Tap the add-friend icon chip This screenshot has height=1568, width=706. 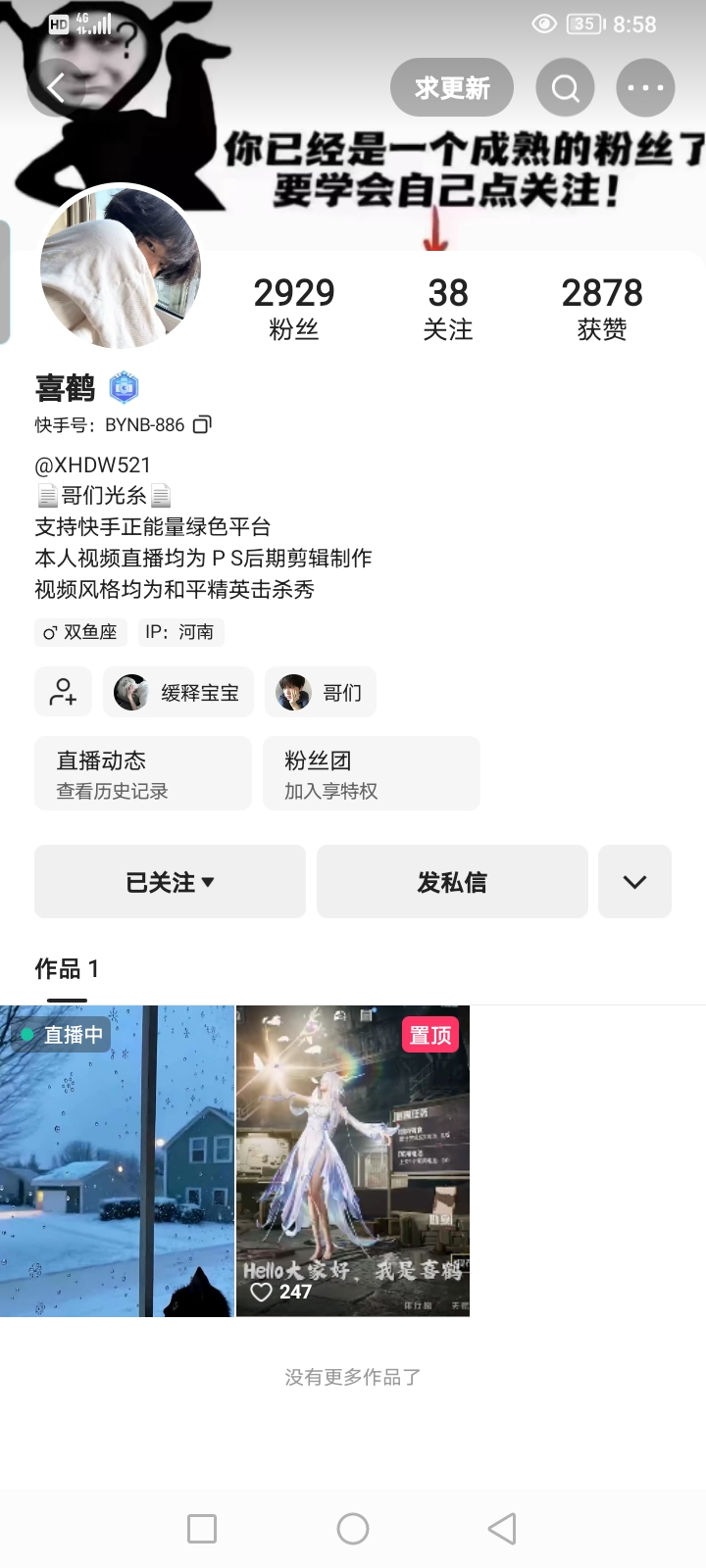coord(63,692)
